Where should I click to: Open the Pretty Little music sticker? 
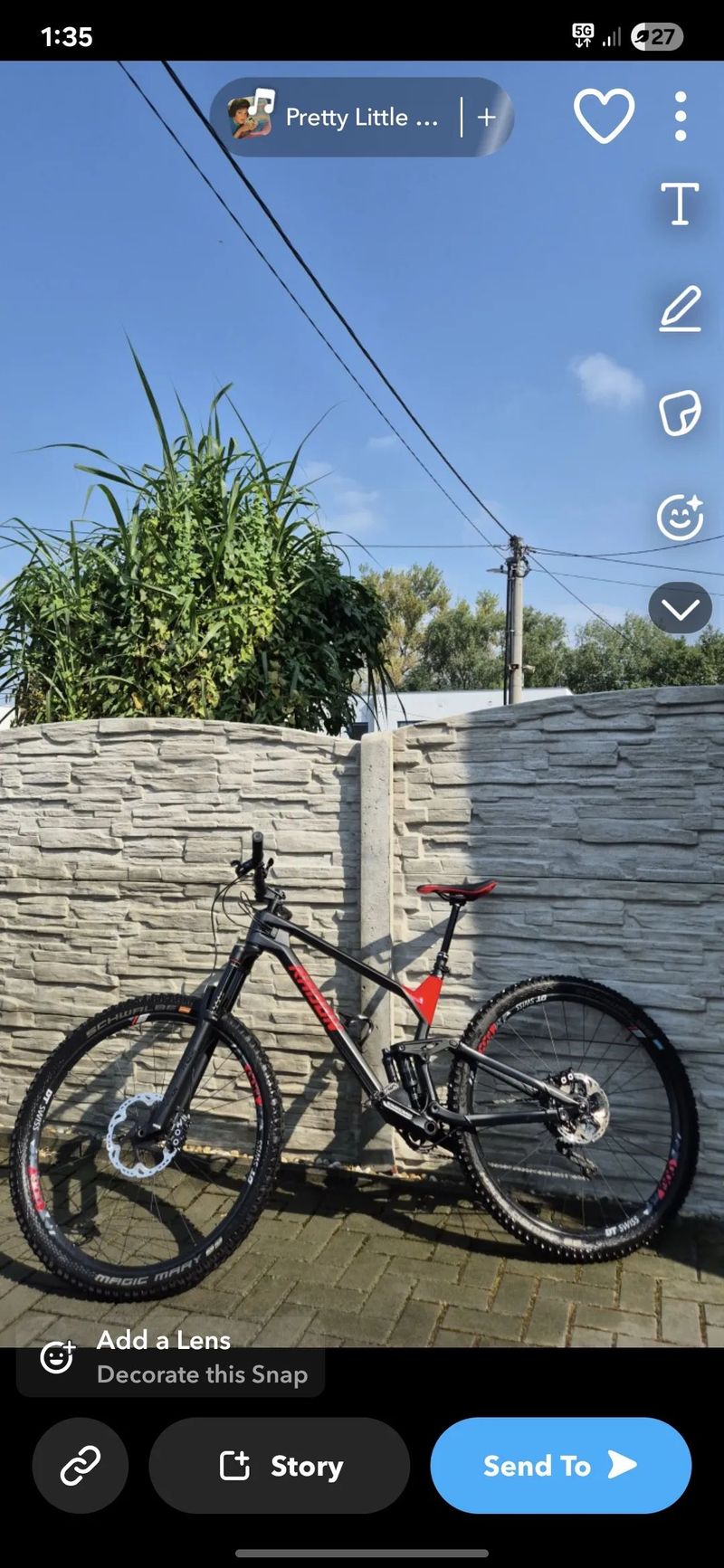[x=335, y=118]
